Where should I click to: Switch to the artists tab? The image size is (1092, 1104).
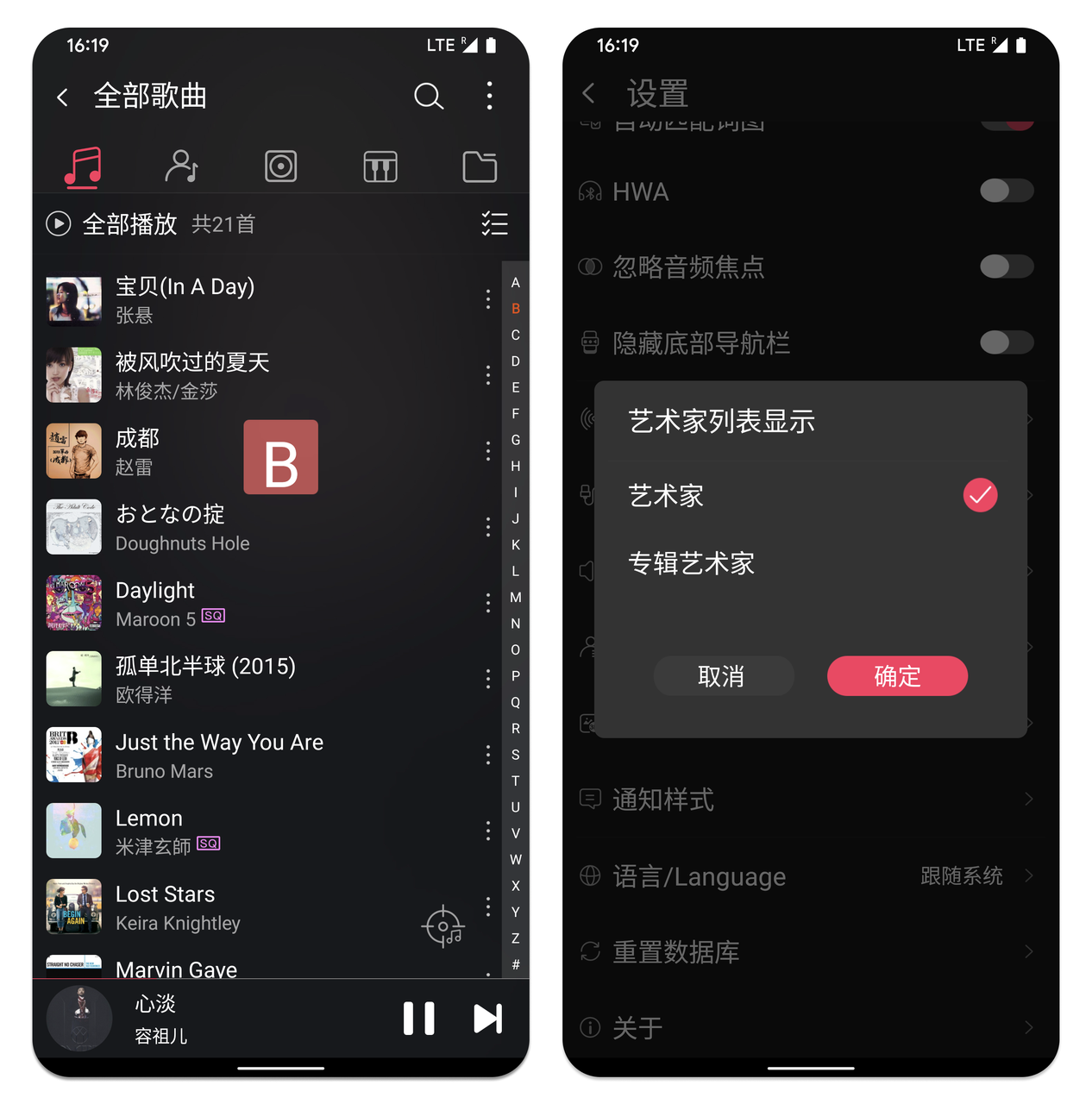[x=181, y=166]
